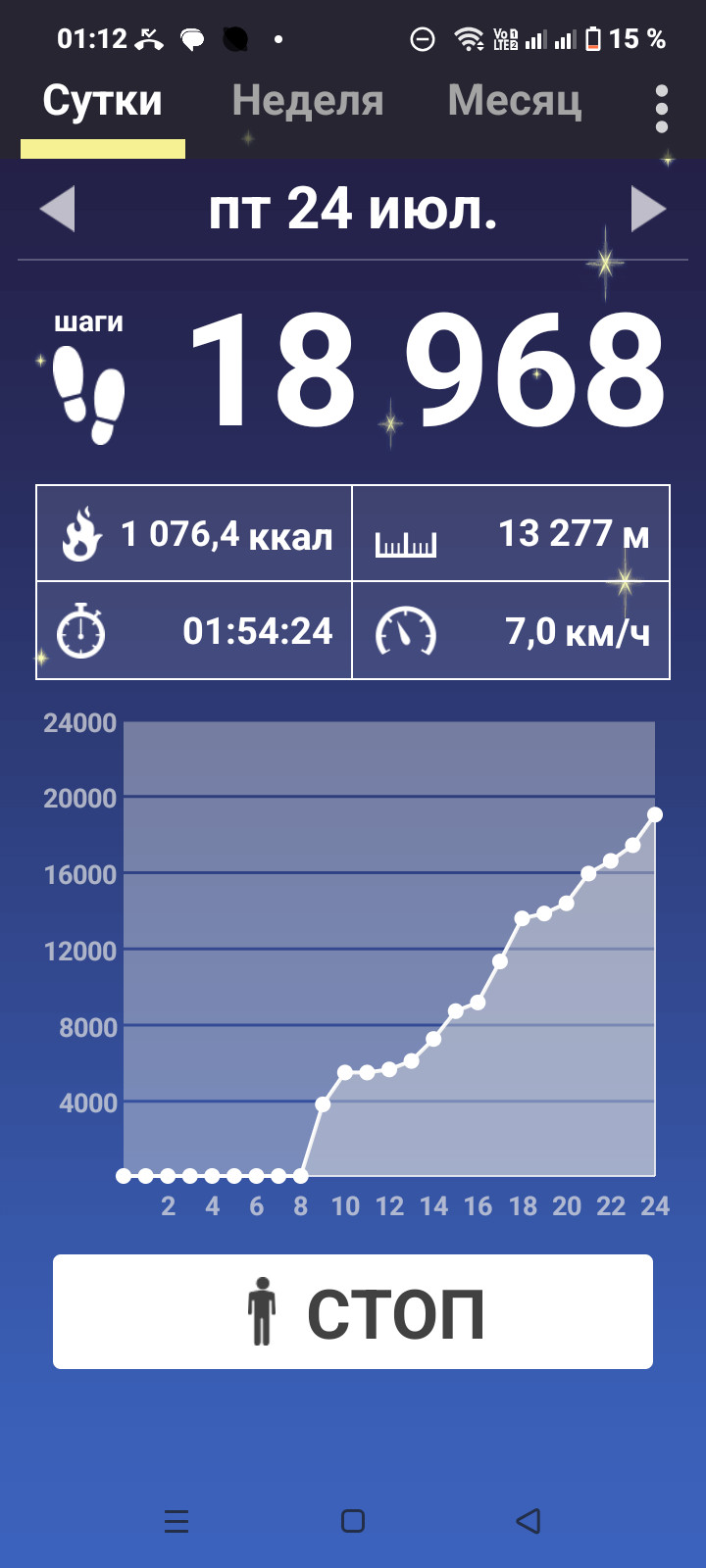
Task: Go to the next day arrow
Action: 648,210
